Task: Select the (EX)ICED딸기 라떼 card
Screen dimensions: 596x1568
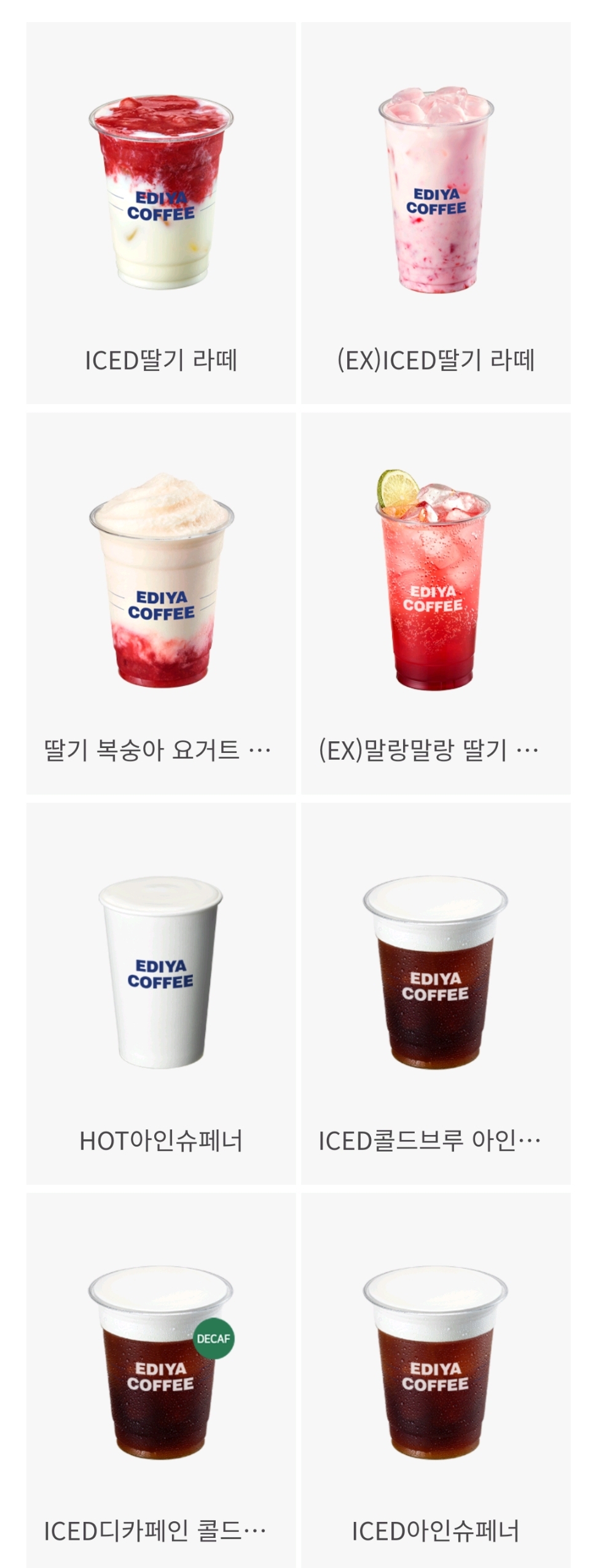Action: (435, 213)
